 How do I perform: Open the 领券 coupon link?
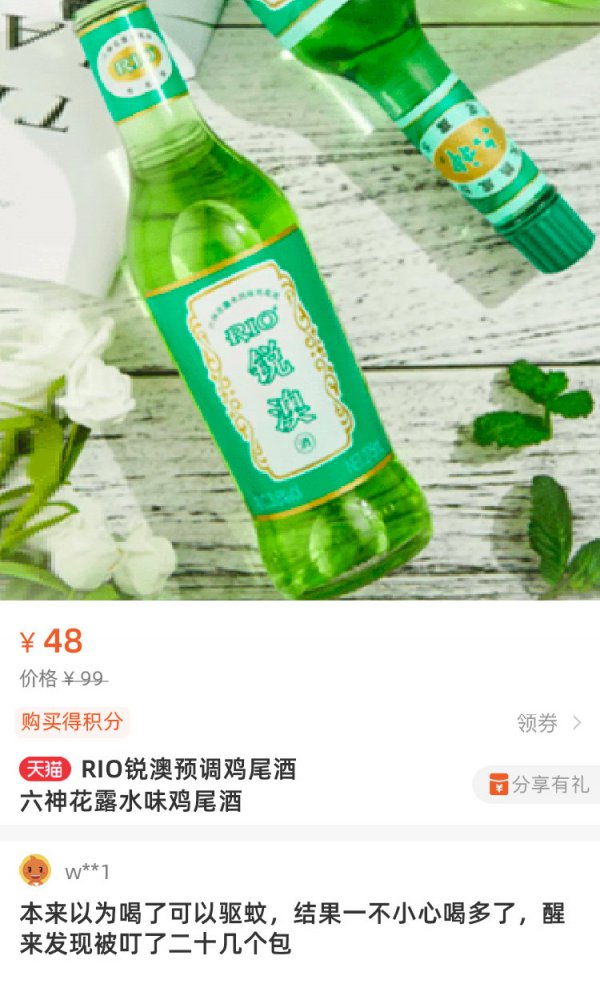pos(548,723)
